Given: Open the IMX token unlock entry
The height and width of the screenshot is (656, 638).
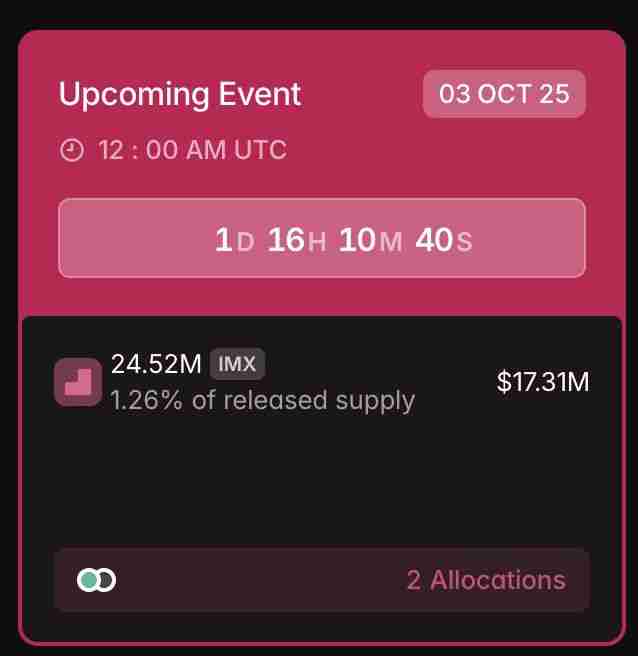Looking at the screenshot, I should coord(262,382).
